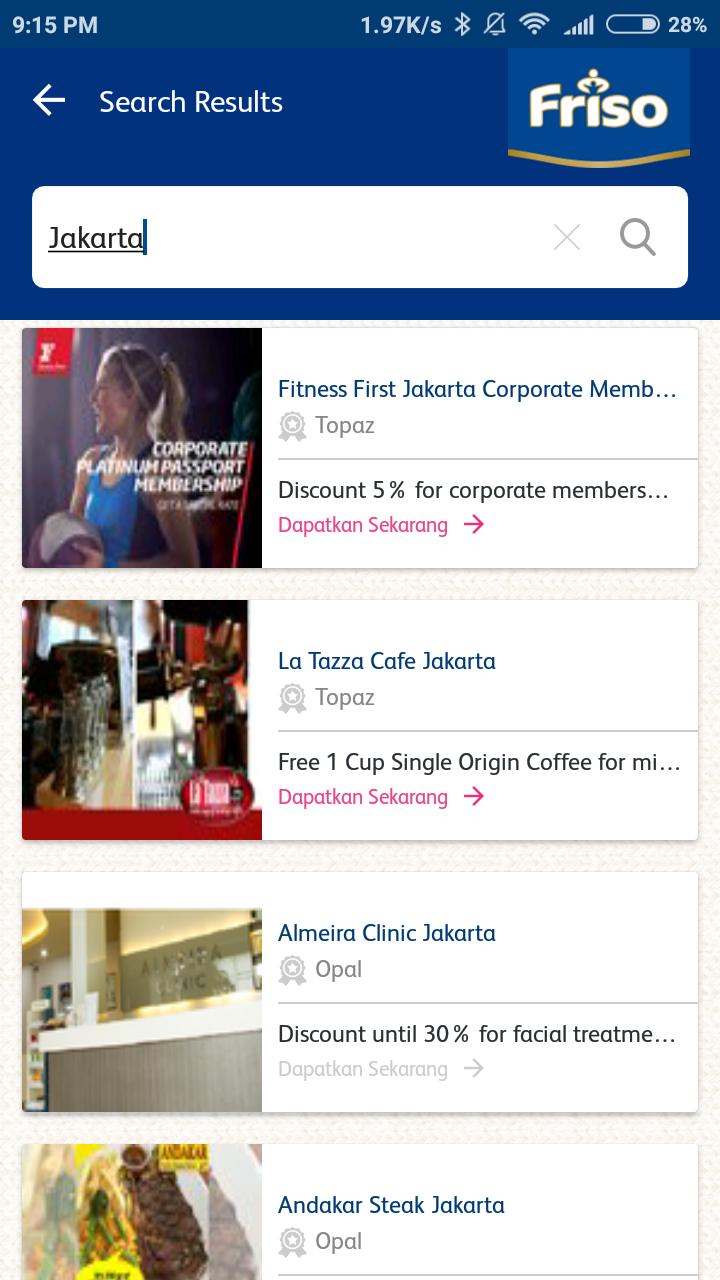Select Andakar Steak Jakarta result title
720x1280 pixels.
click(x=391, y=1205)
